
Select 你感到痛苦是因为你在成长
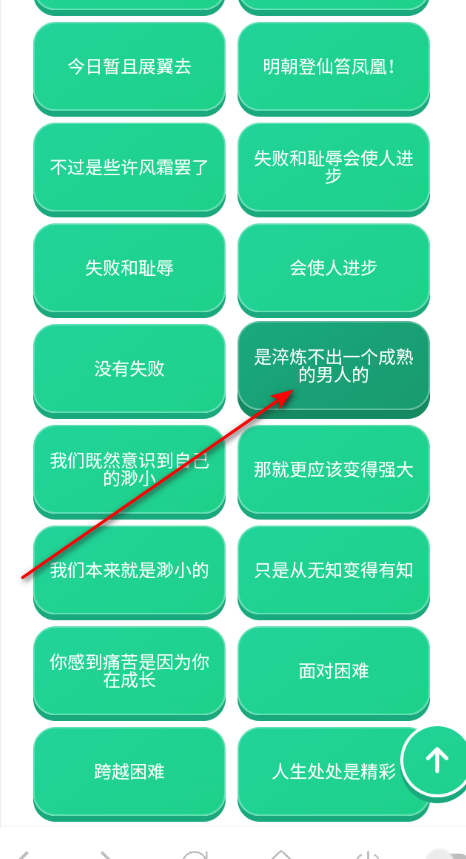pos(129,673)
